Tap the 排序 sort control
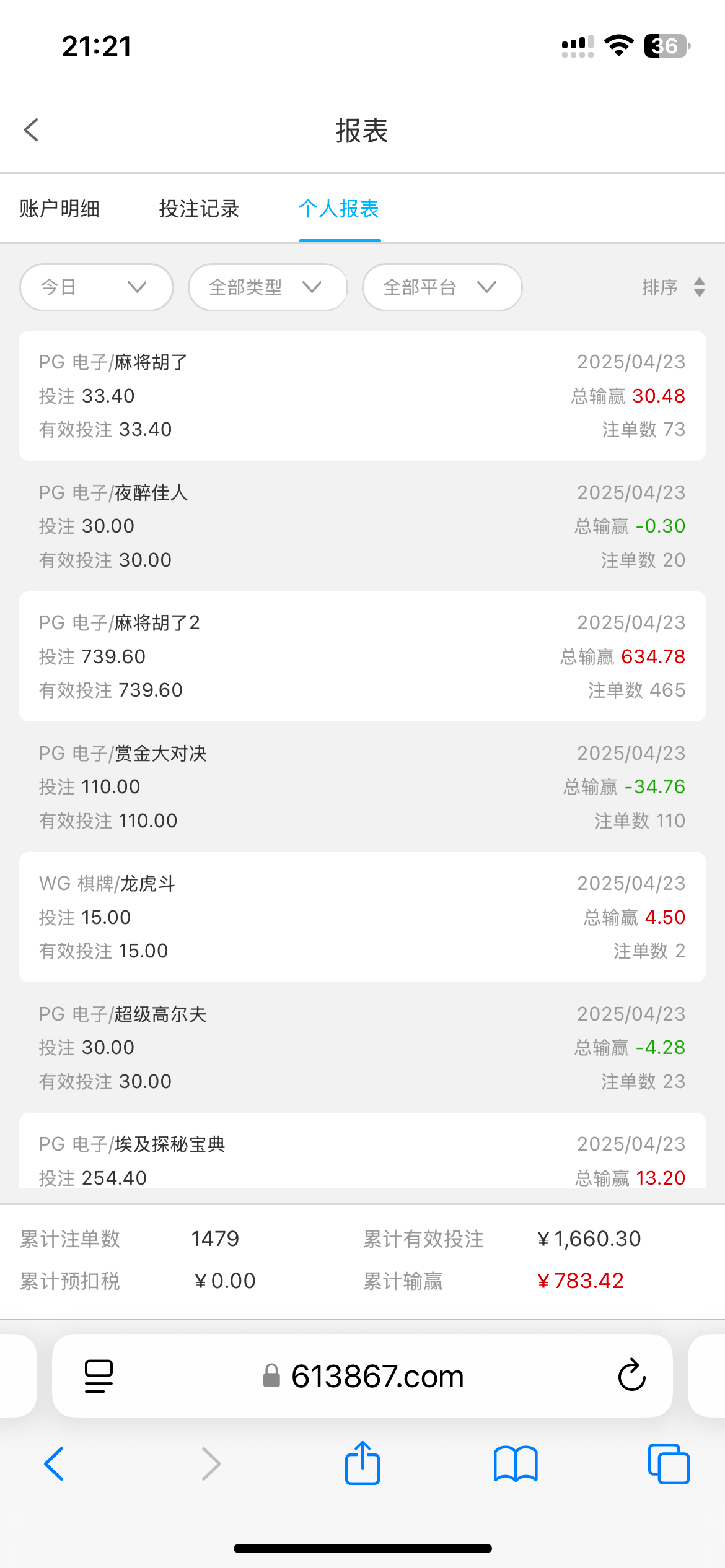 673,287
